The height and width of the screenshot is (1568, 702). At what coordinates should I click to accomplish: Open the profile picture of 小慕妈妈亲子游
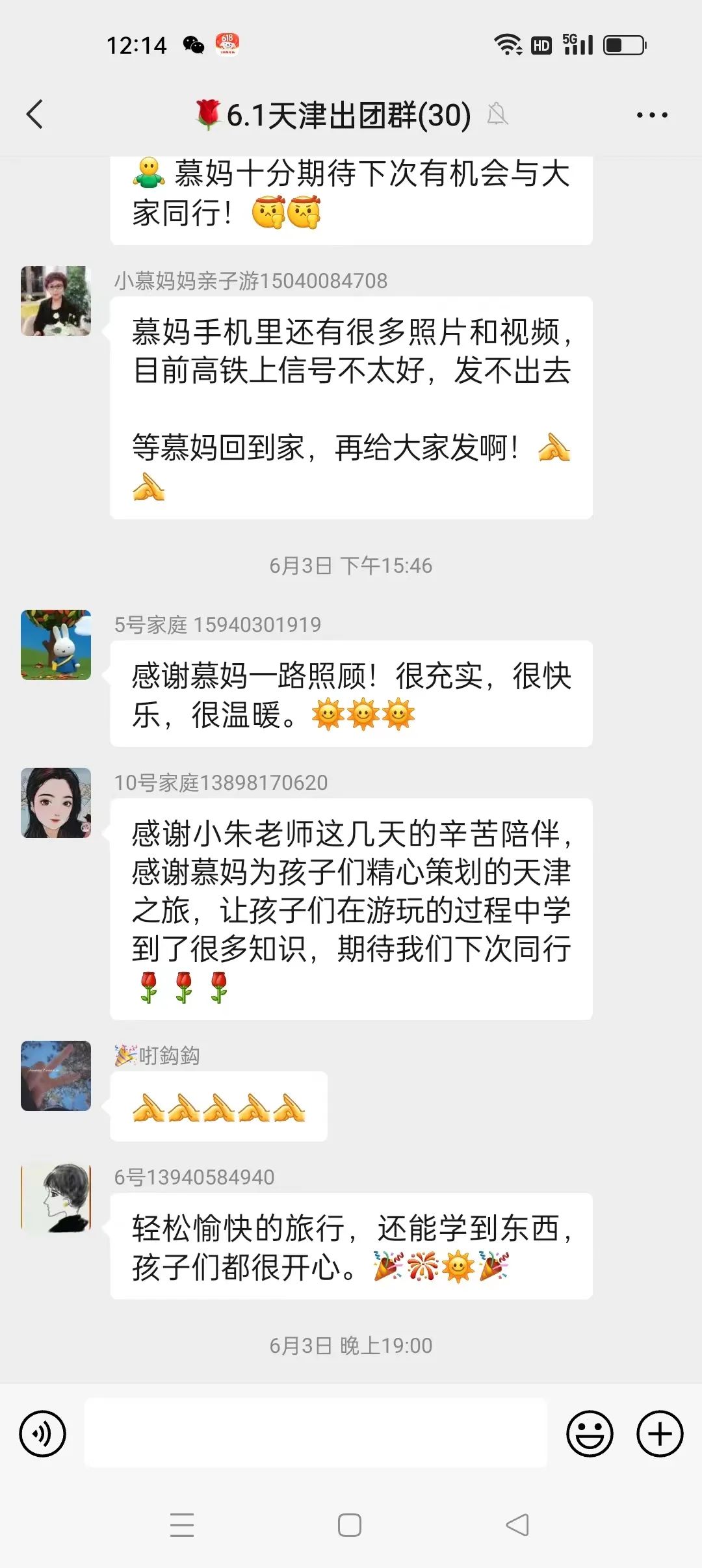(x=56, y=301)
